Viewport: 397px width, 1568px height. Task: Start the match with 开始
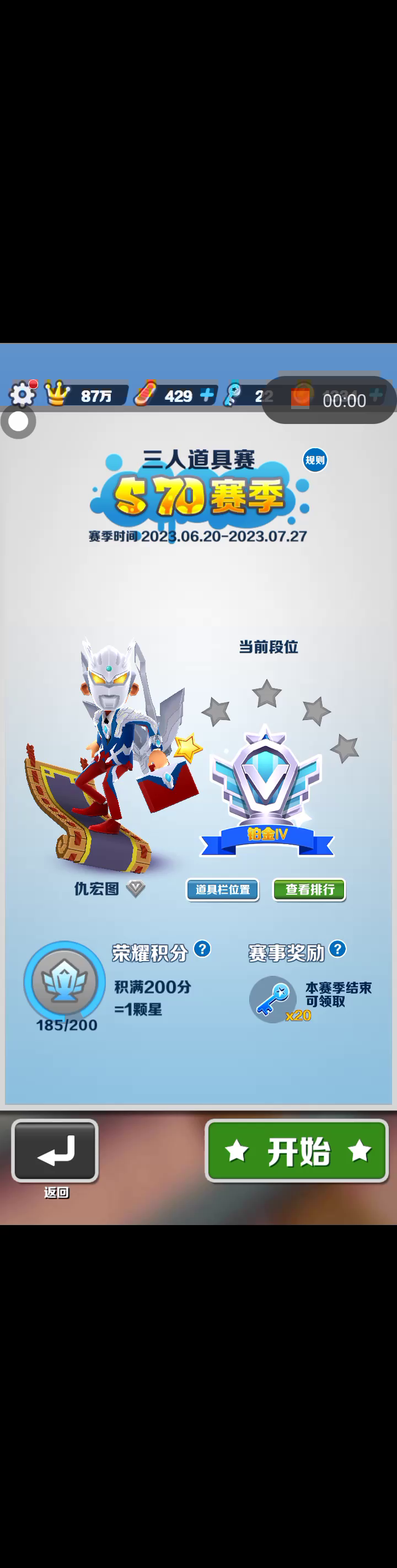297,1151
